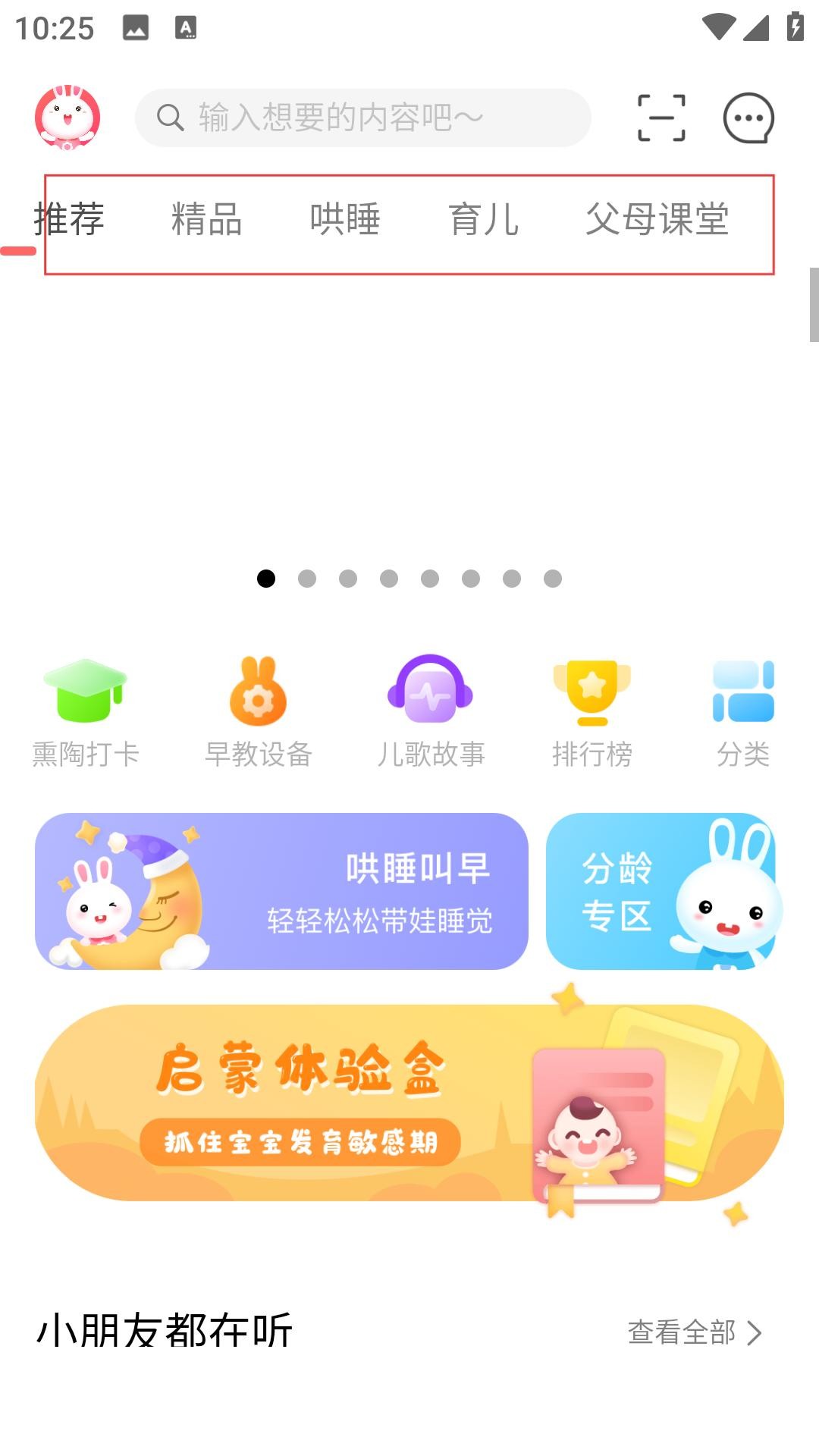
Task: Select the 育儿 tab
Action: click(x=484, y=220)
